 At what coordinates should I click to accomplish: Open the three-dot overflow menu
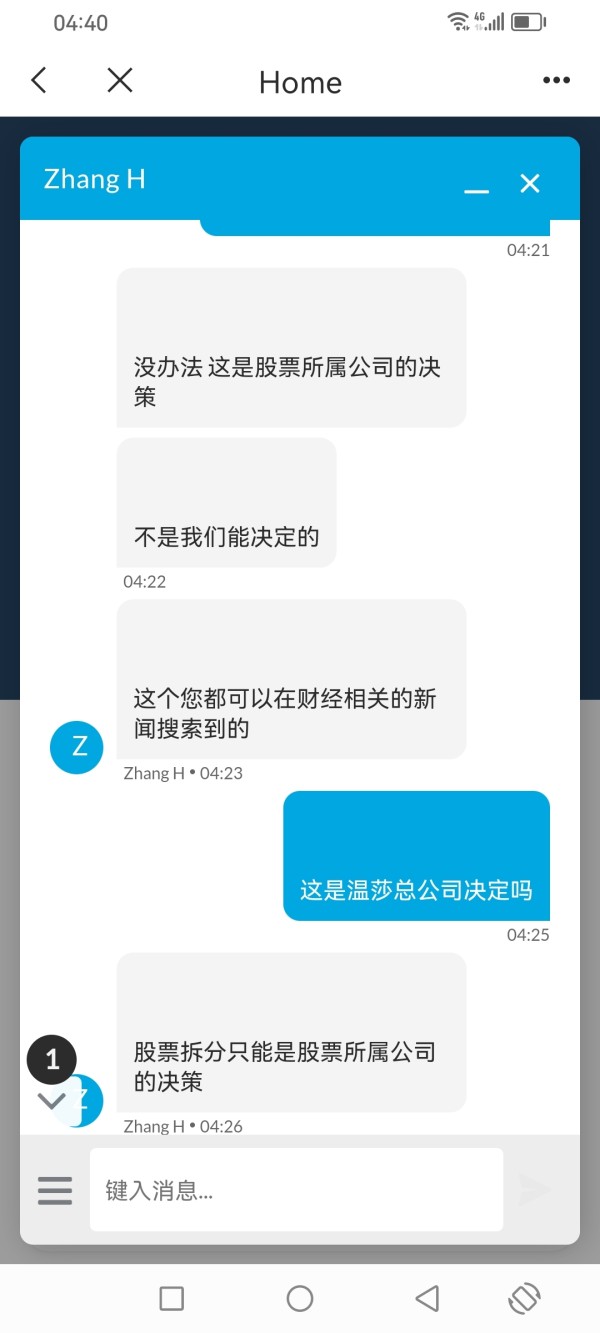tap(556, 81)
